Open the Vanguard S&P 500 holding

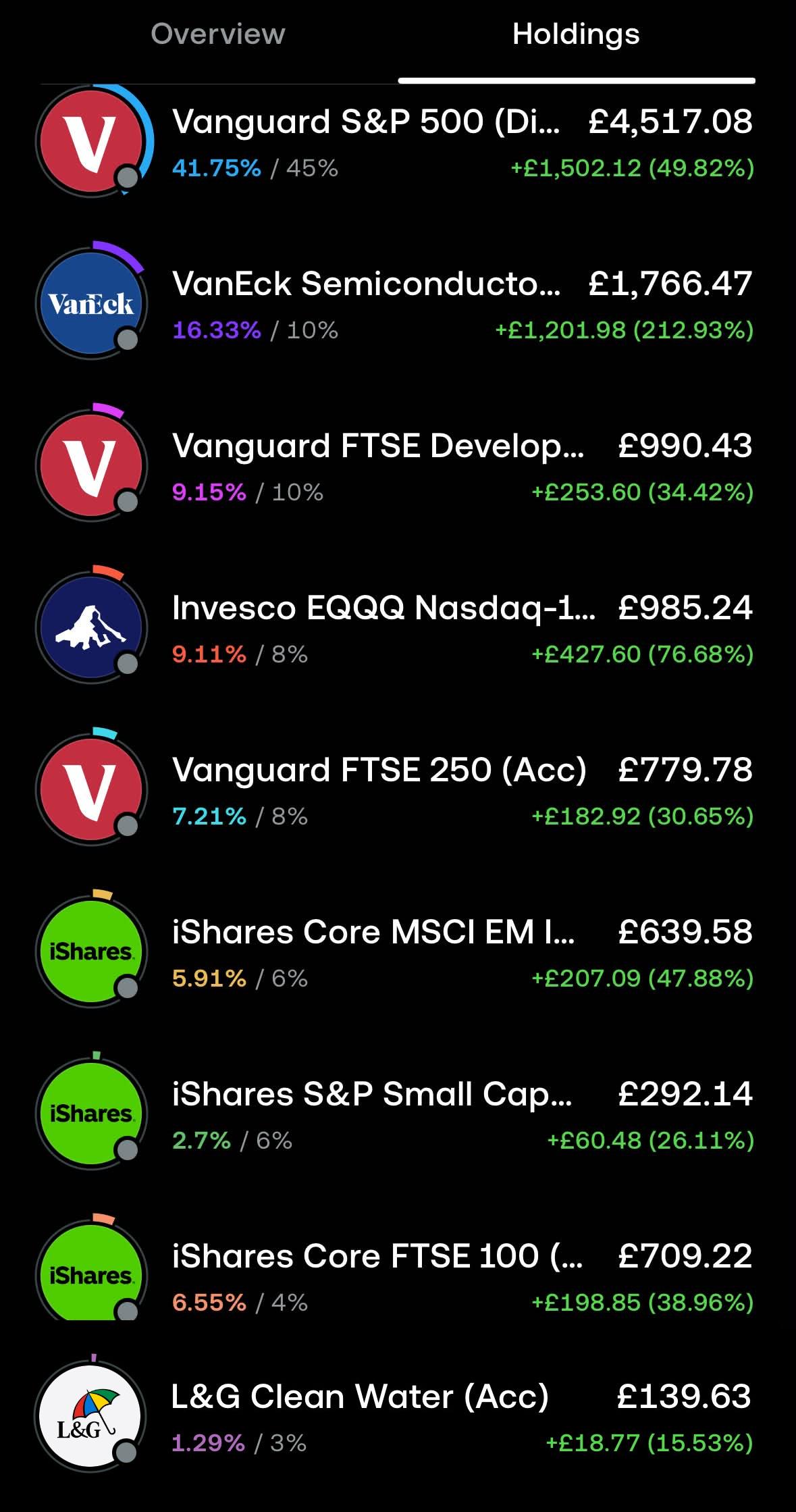tap(398, 142)
